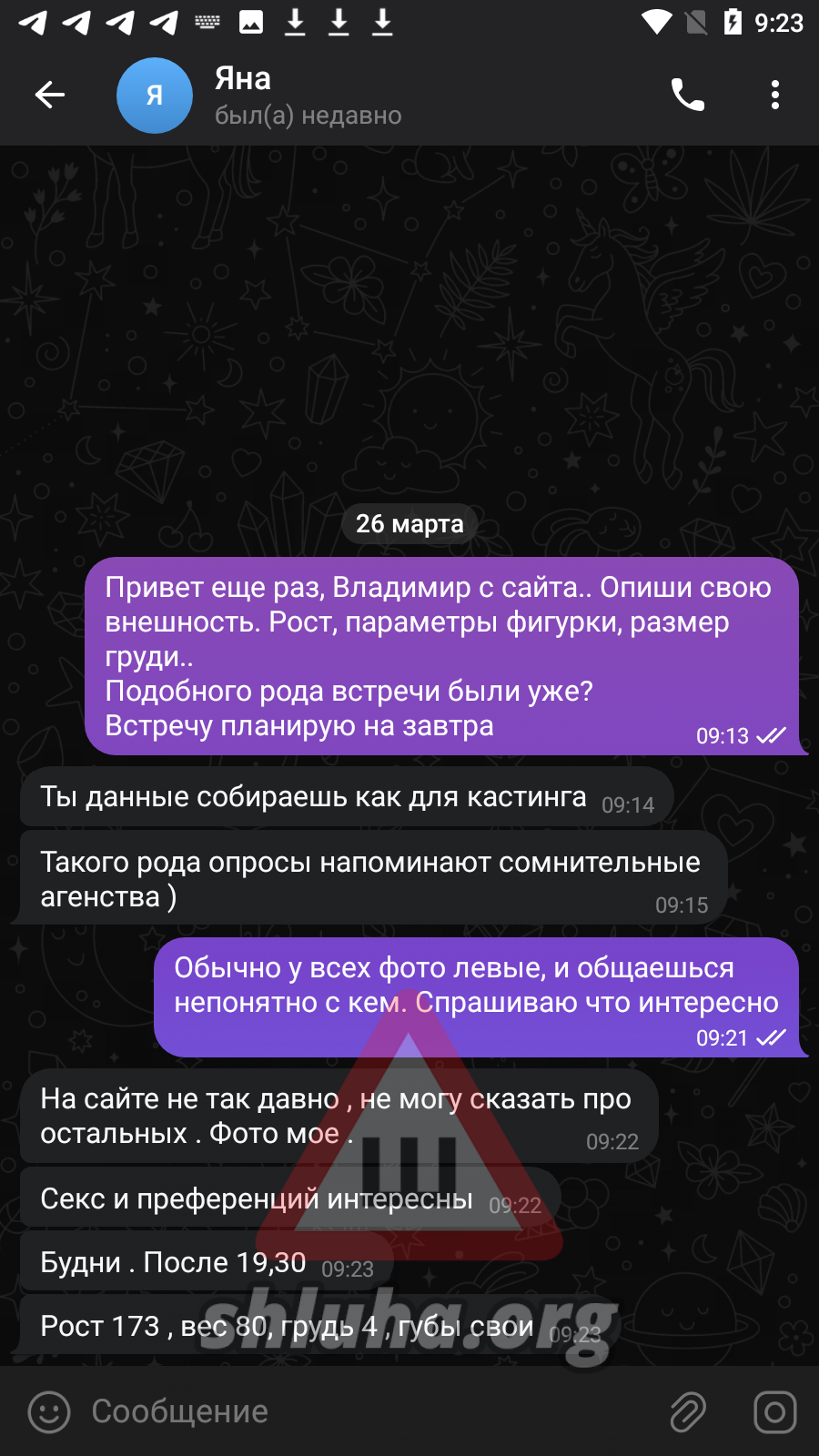Image resolution: width=819 pixels, height=1456 pixels.
Task: Start a voice call with Яна
Action: (x=687, y=95)
